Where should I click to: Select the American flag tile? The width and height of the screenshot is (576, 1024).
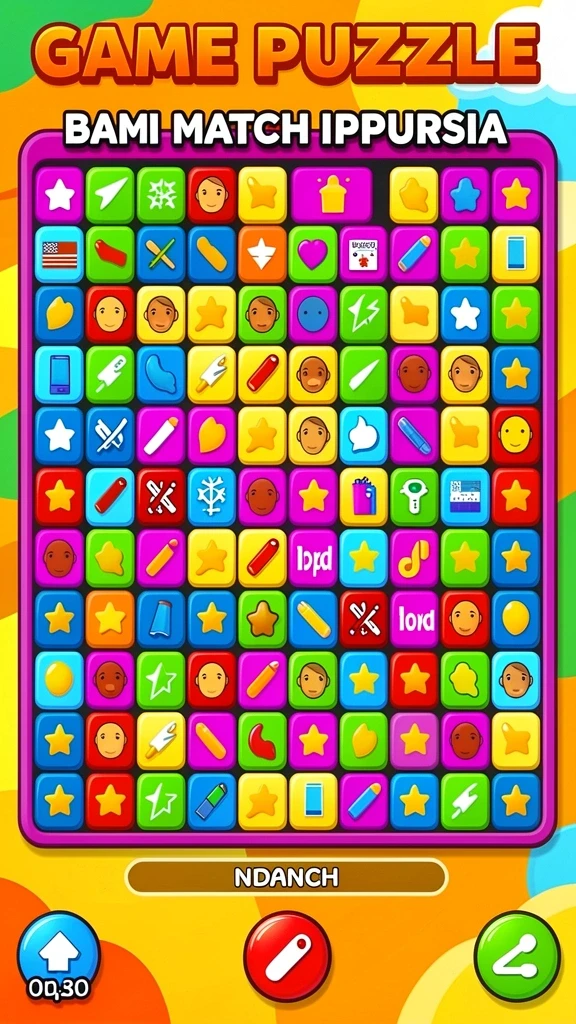pos(59,255)
